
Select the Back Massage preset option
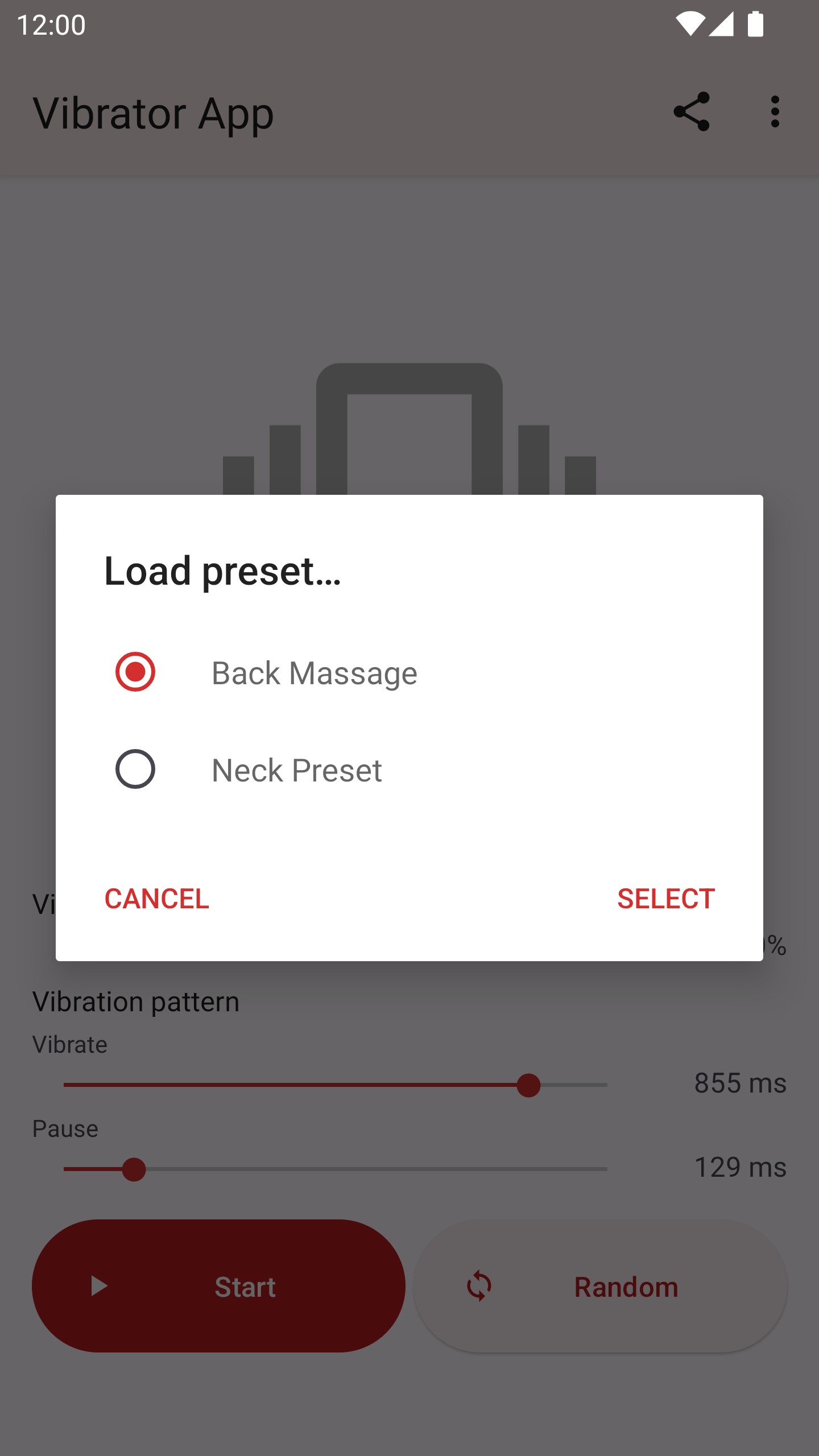click(313, 673)
